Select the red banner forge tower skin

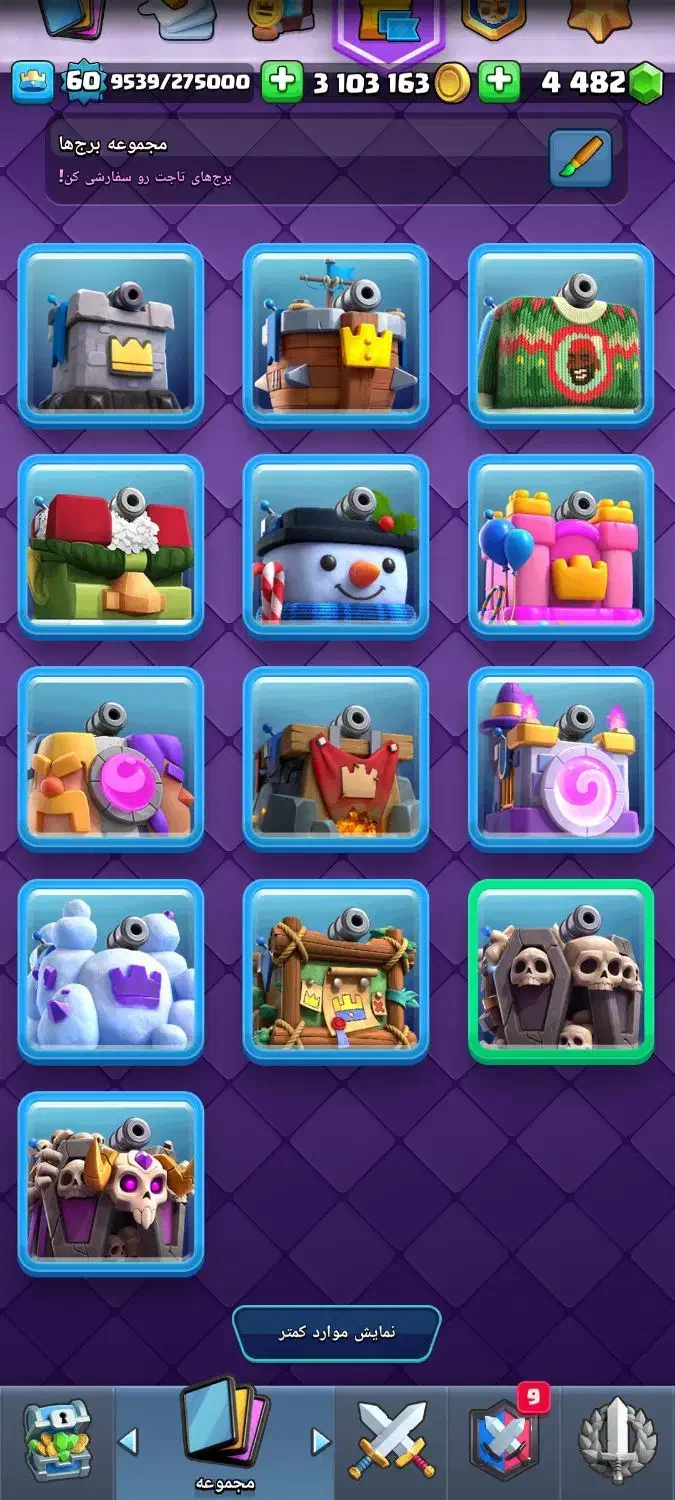(336, 759)
